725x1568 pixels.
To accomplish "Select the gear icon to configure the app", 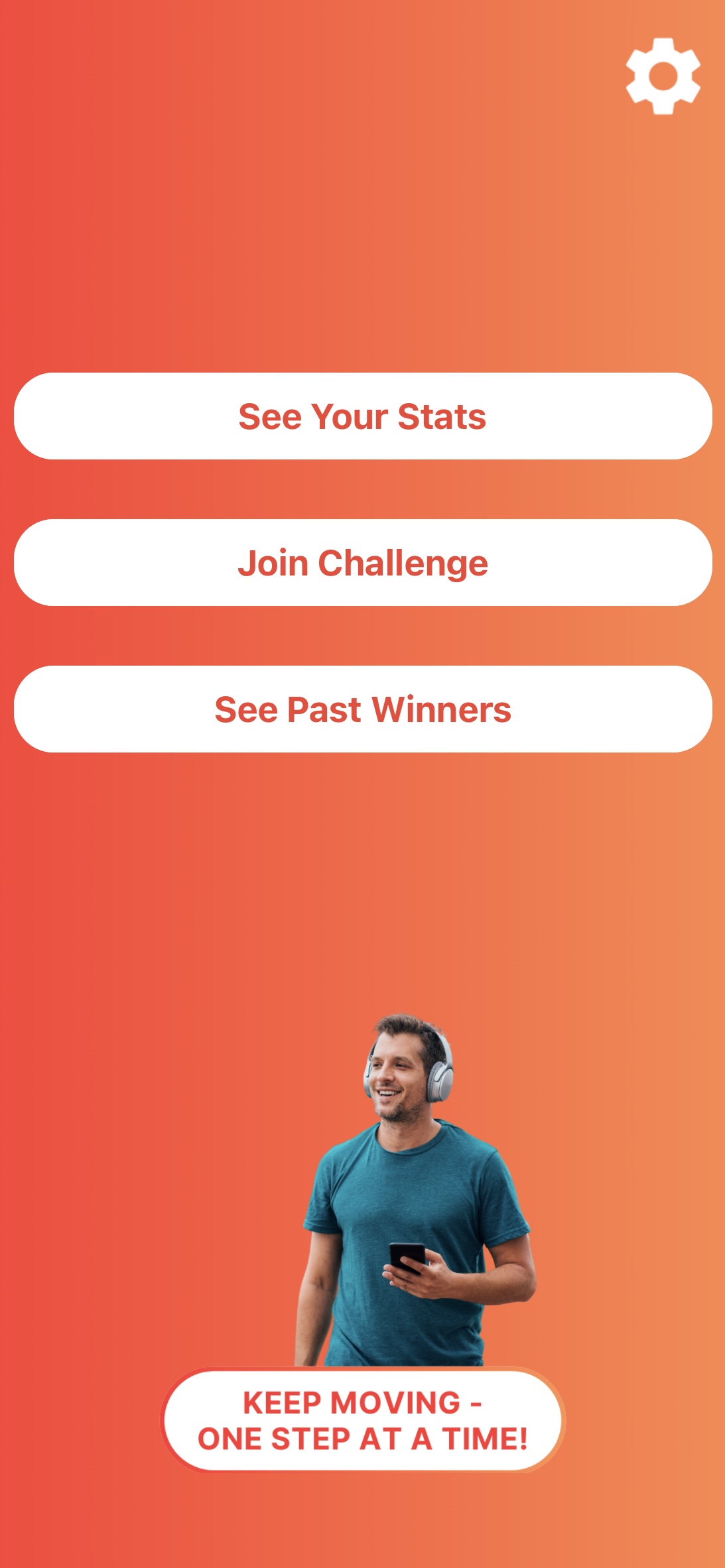I will (x=662, y=75).
